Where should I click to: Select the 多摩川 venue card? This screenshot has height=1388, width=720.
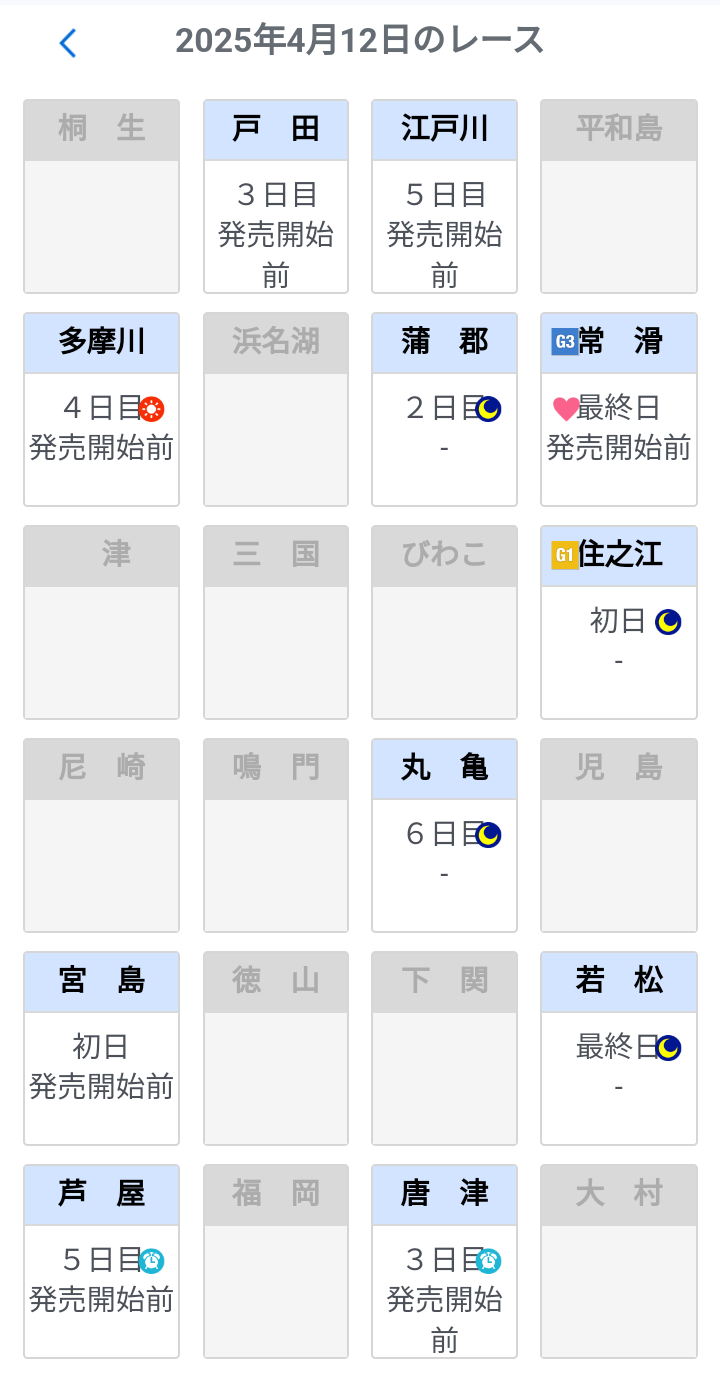point(101,410)
